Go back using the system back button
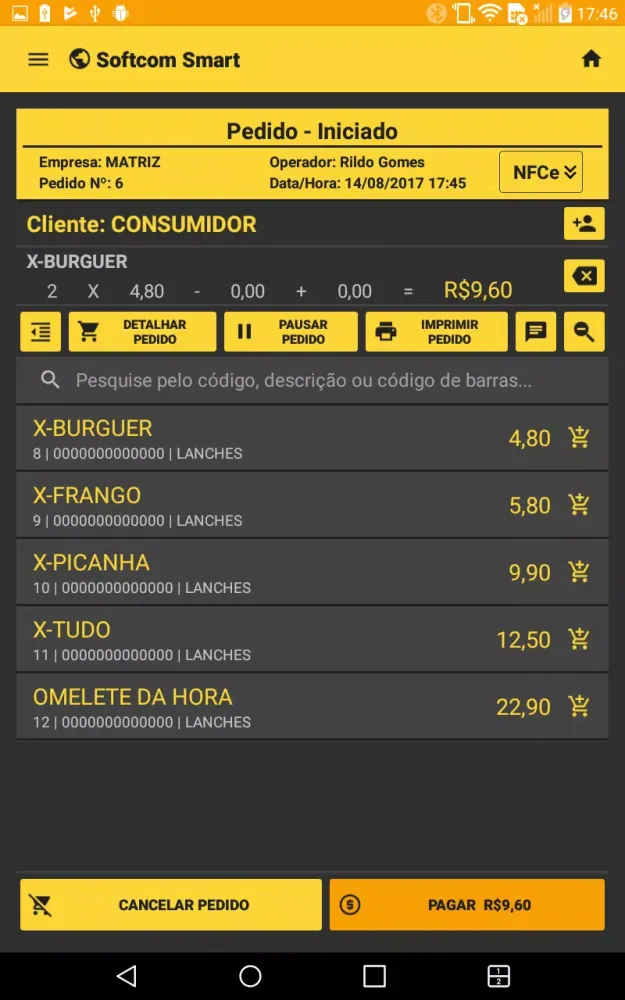Viewport: 625px width, 1000px height. pyautogui.click(x=126, y=976)
